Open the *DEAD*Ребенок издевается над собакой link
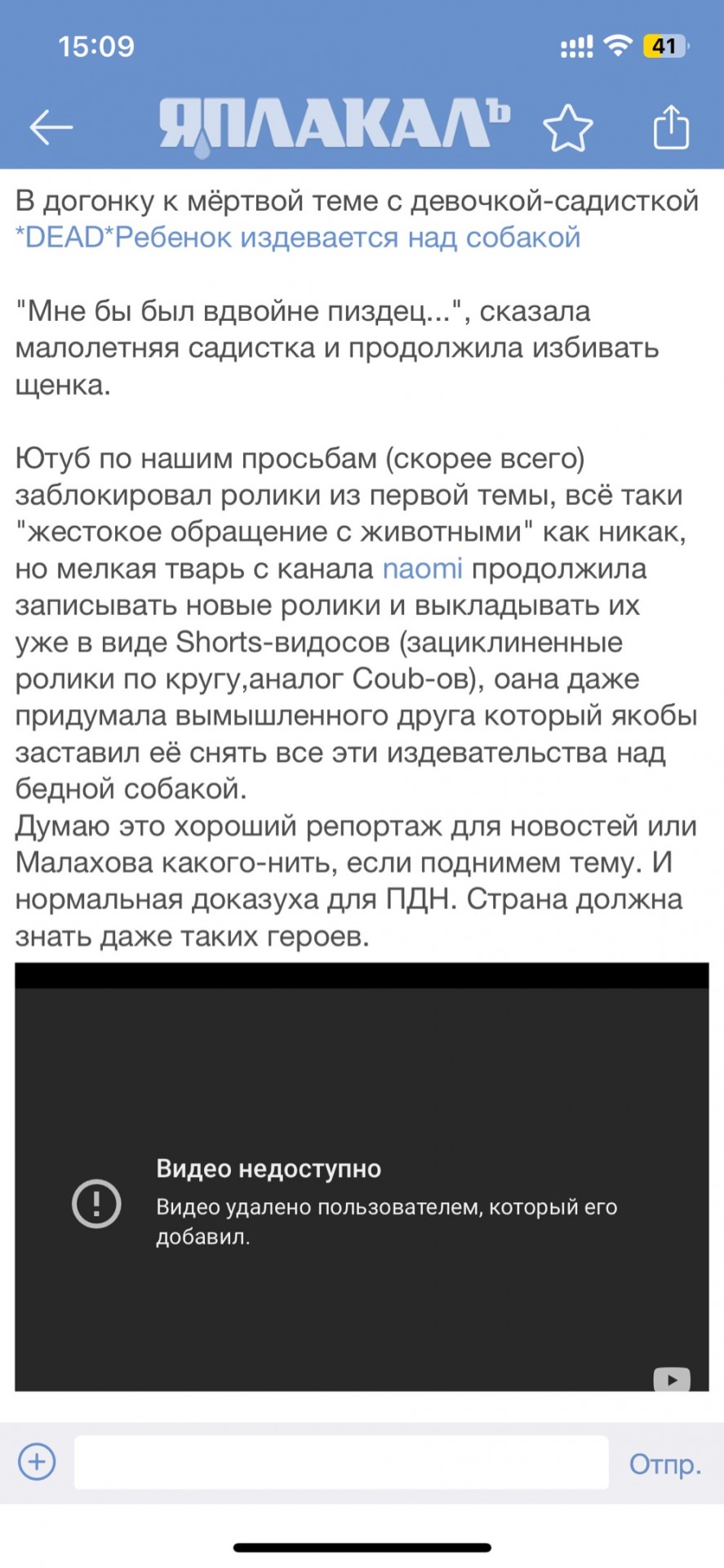The height and width of the screenshot is (1568, 724). coord(298,237)
